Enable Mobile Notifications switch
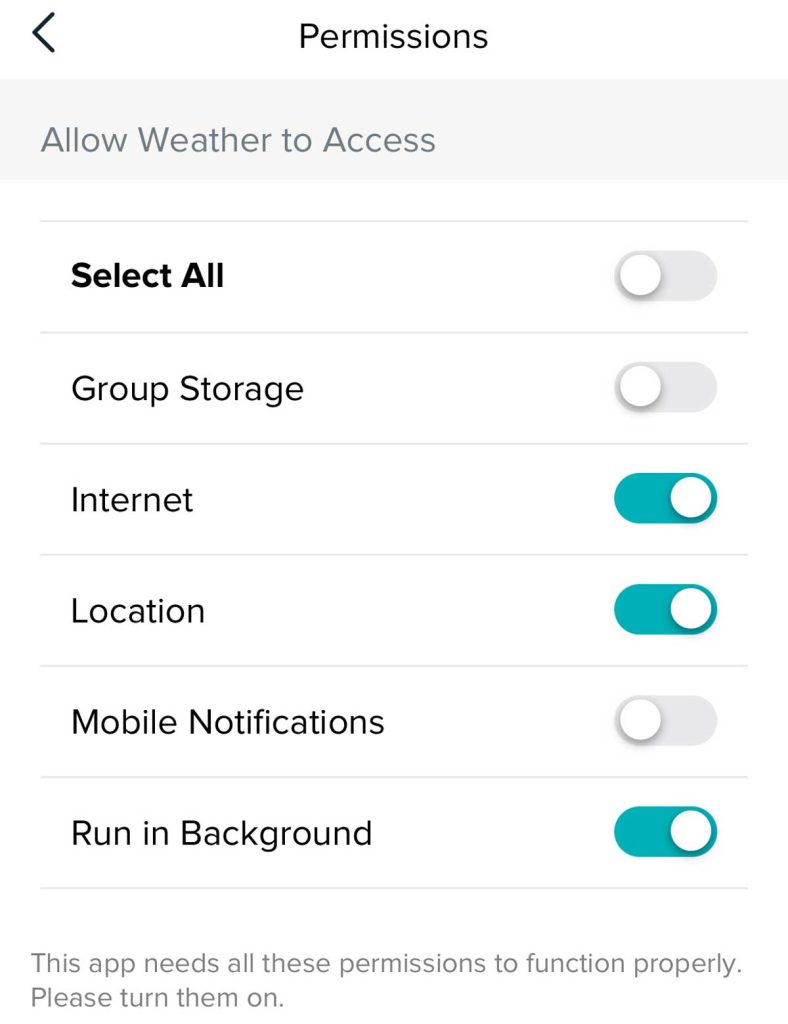788x1024 pixels. (x=665, y=721)
